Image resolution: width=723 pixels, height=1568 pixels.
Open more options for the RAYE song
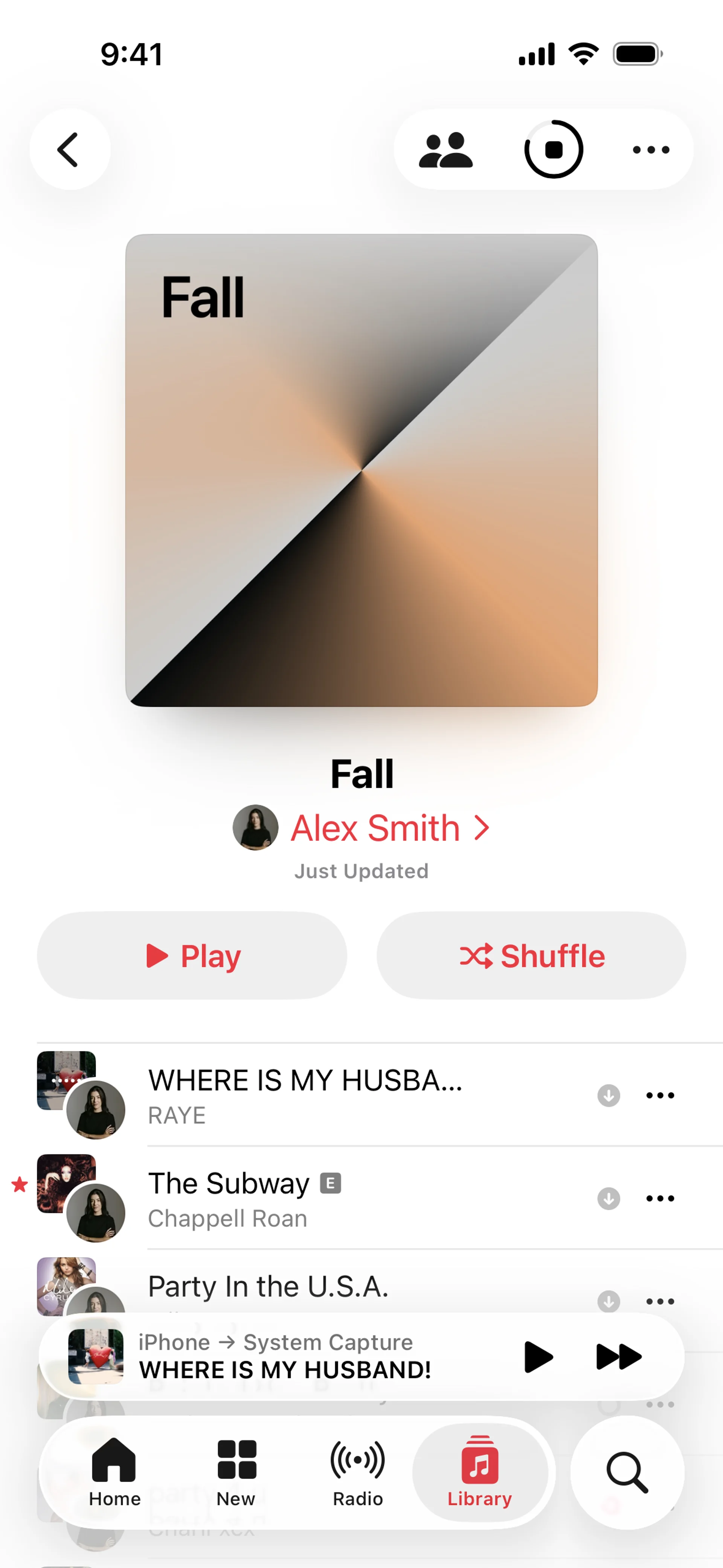point(660,1095)
